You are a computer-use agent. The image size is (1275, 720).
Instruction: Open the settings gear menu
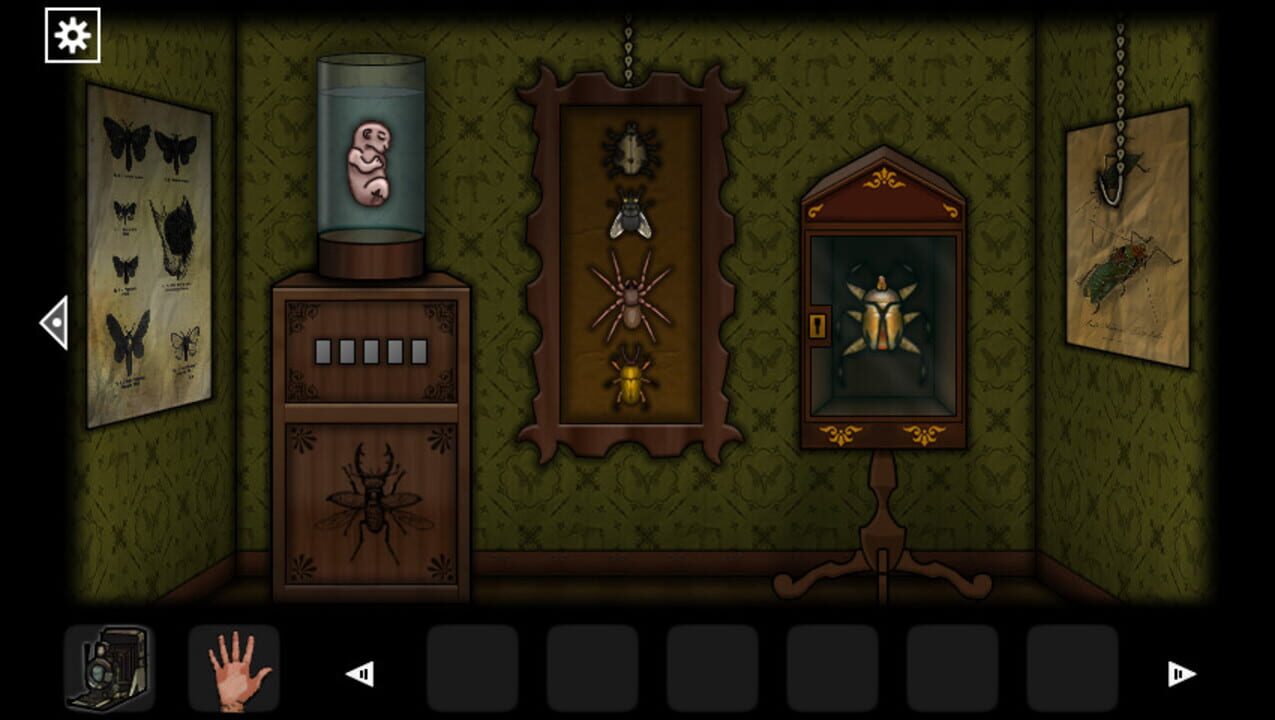72,36
